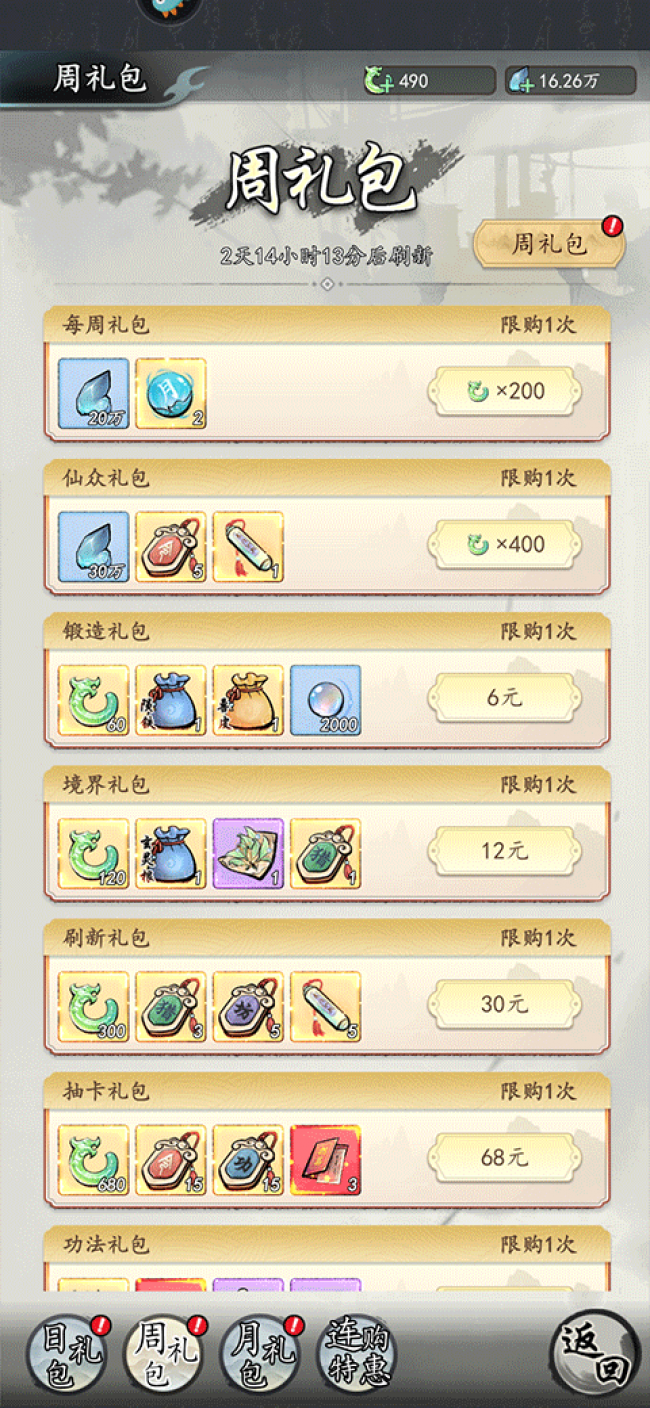Add more spirit stones via 16.26万 counter
Viewport: 650px width, 1408px height.
pyautogui.click(x=570, y=81)
